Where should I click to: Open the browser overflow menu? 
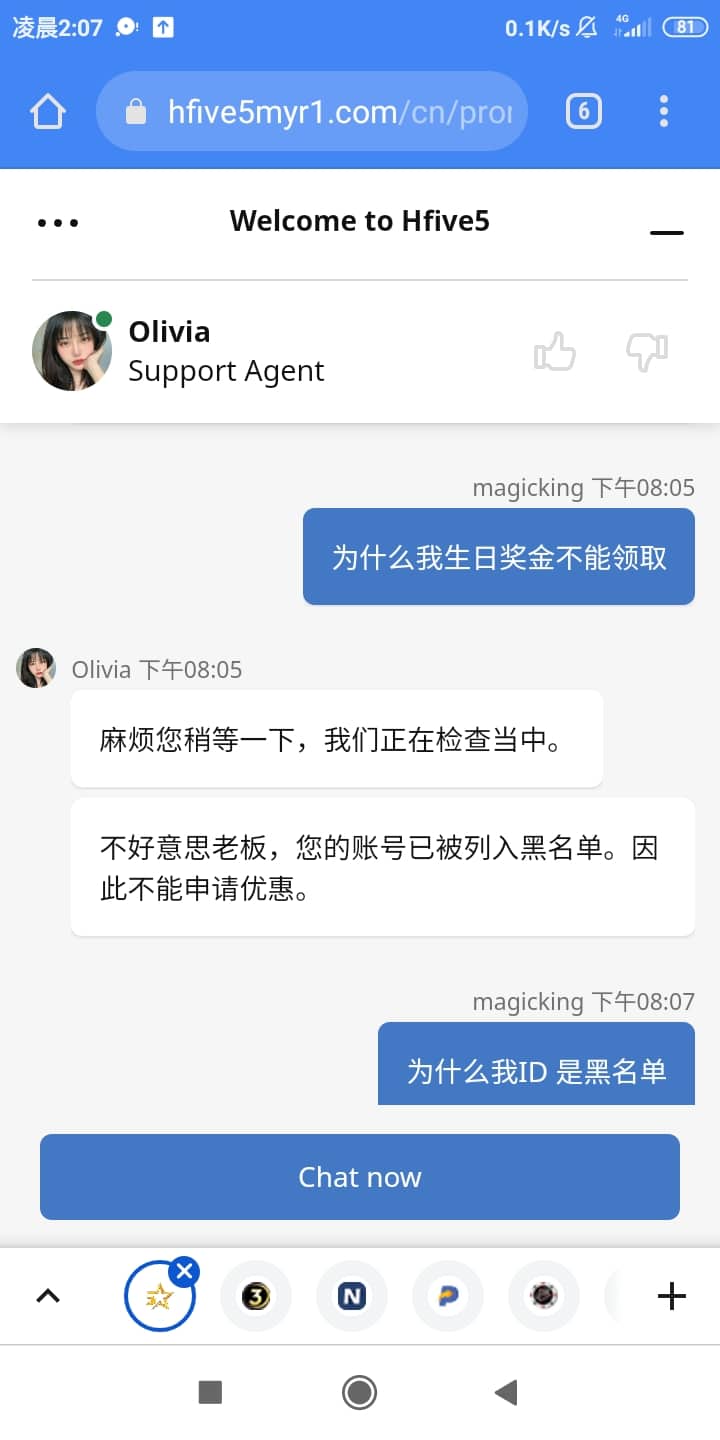tap(664, 111)
